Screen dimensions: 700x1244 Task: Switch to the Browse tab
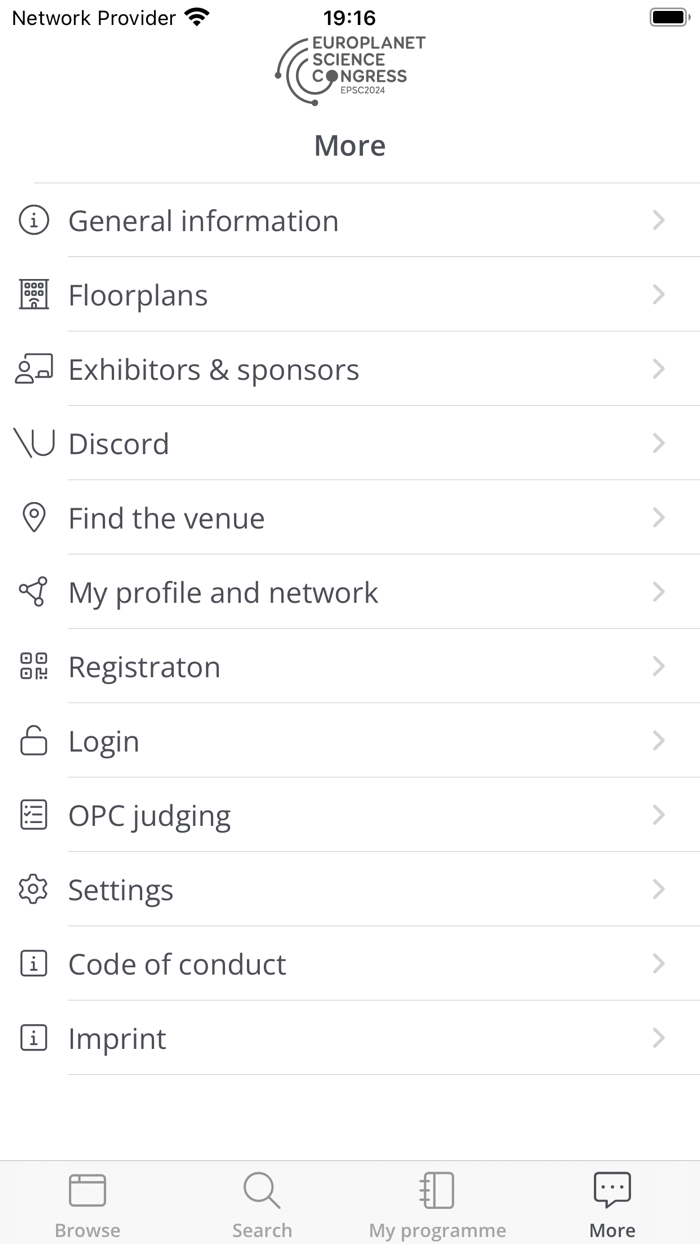coord(87,1204)
